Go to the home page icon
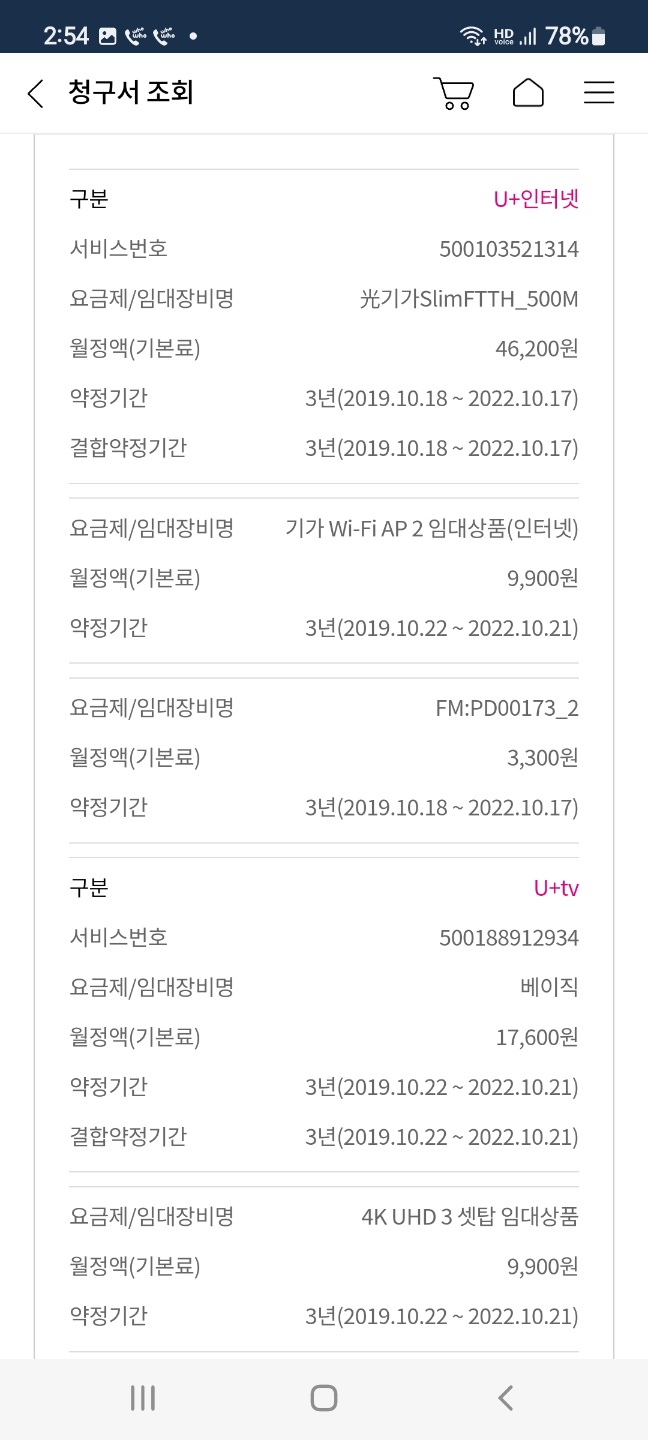Screen dimensions: 648x1440 (x=528, y=93)
